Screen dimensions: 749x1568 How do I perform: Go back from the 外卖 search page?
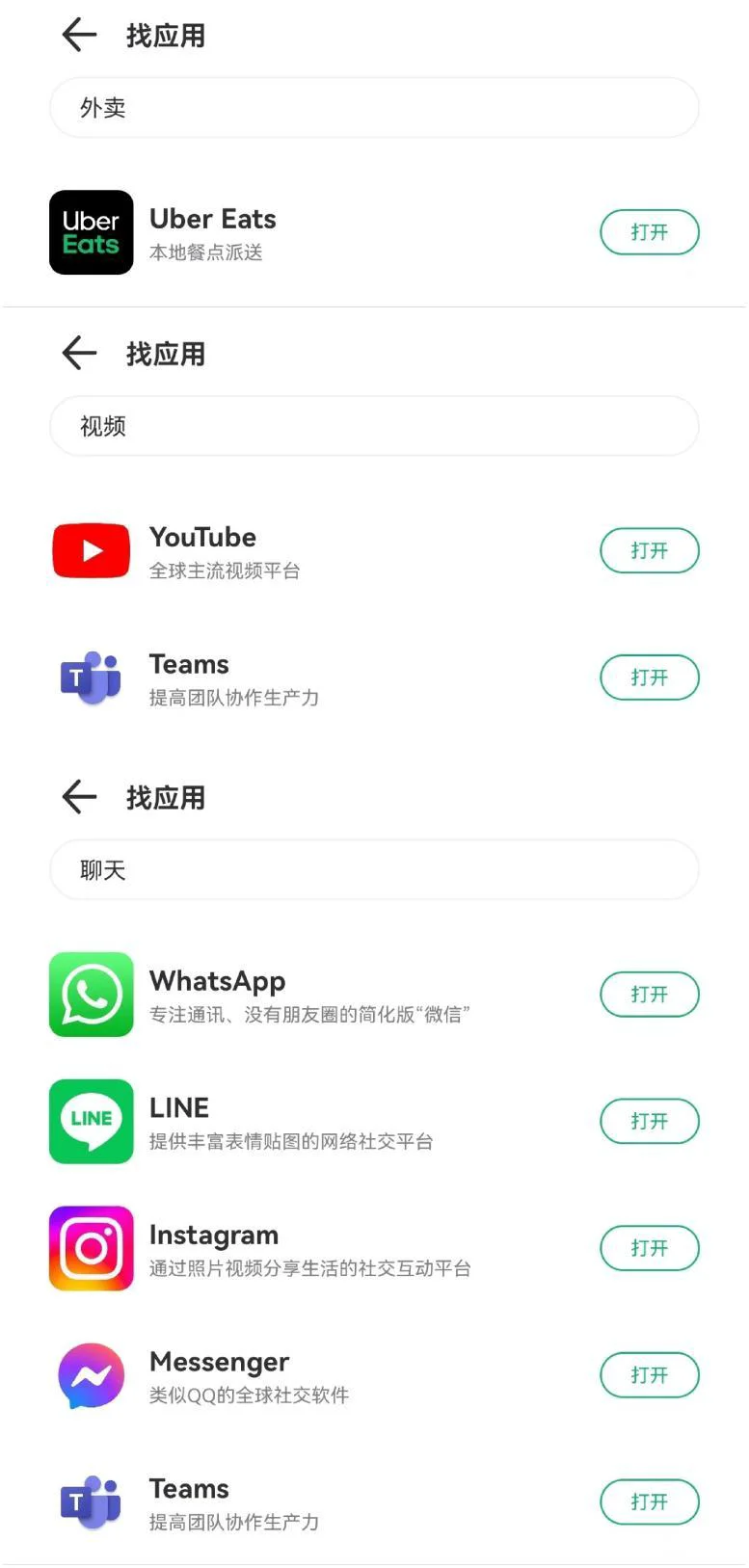point(79,36)
